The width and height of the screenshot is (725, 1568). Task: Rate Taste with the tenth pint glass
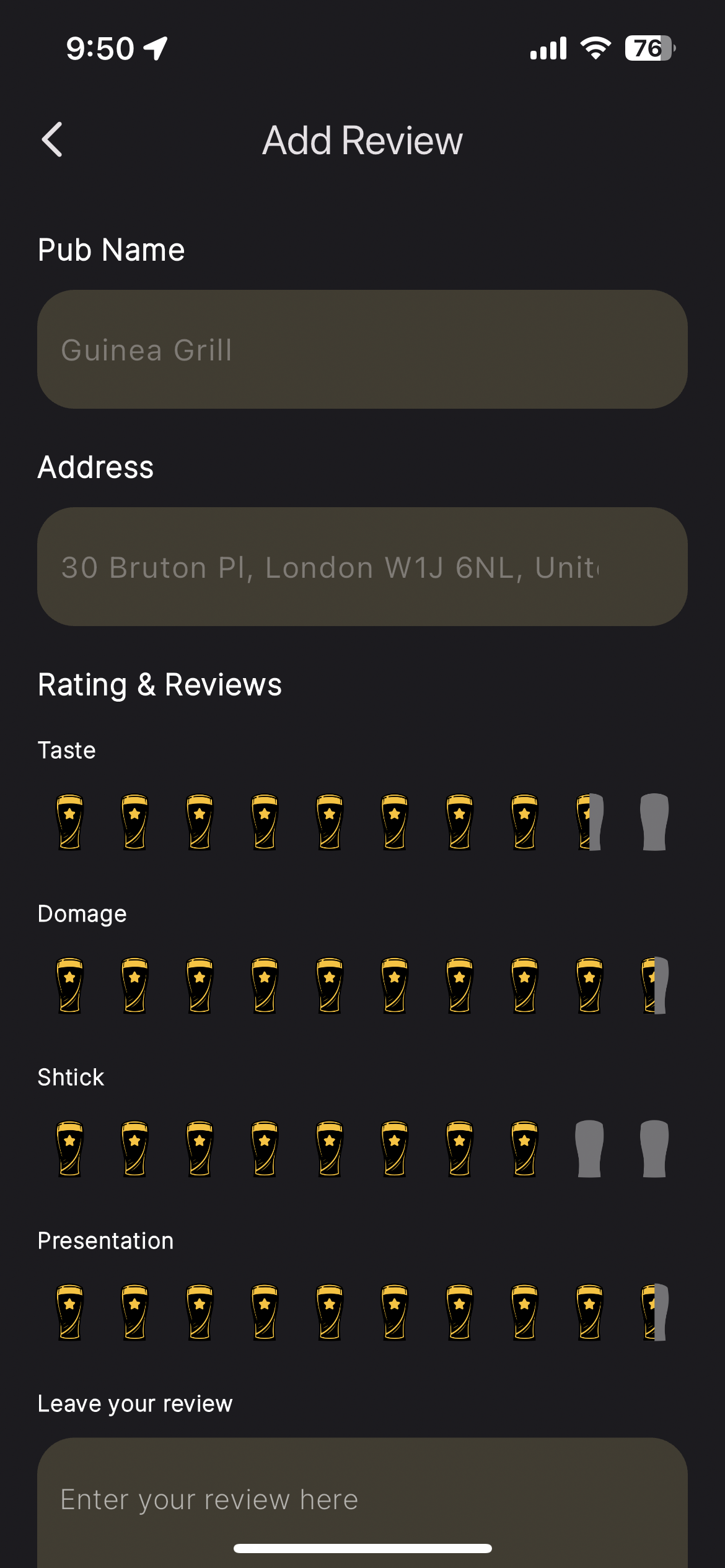[654, 822]
